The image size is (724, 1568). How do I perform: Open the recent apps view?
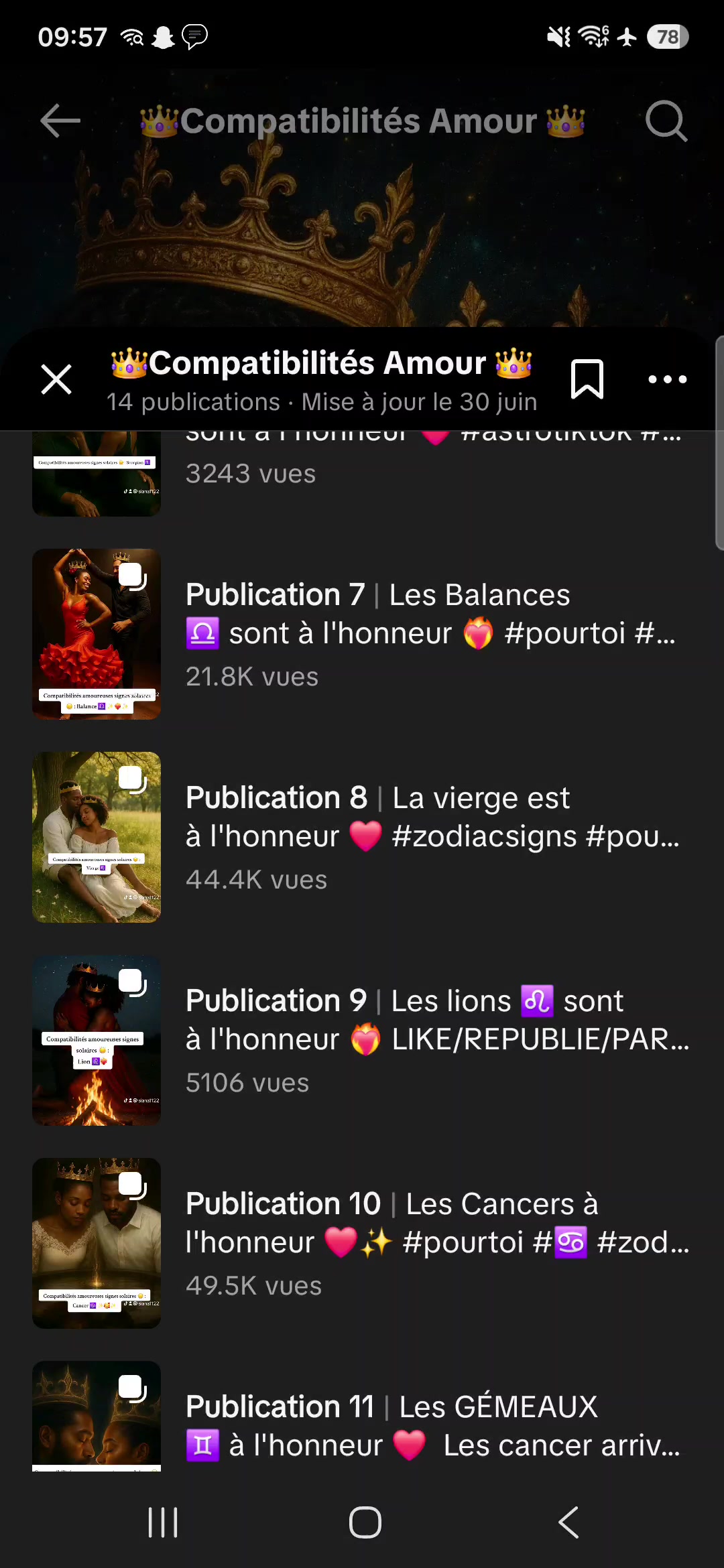(x=163, y=1522)
